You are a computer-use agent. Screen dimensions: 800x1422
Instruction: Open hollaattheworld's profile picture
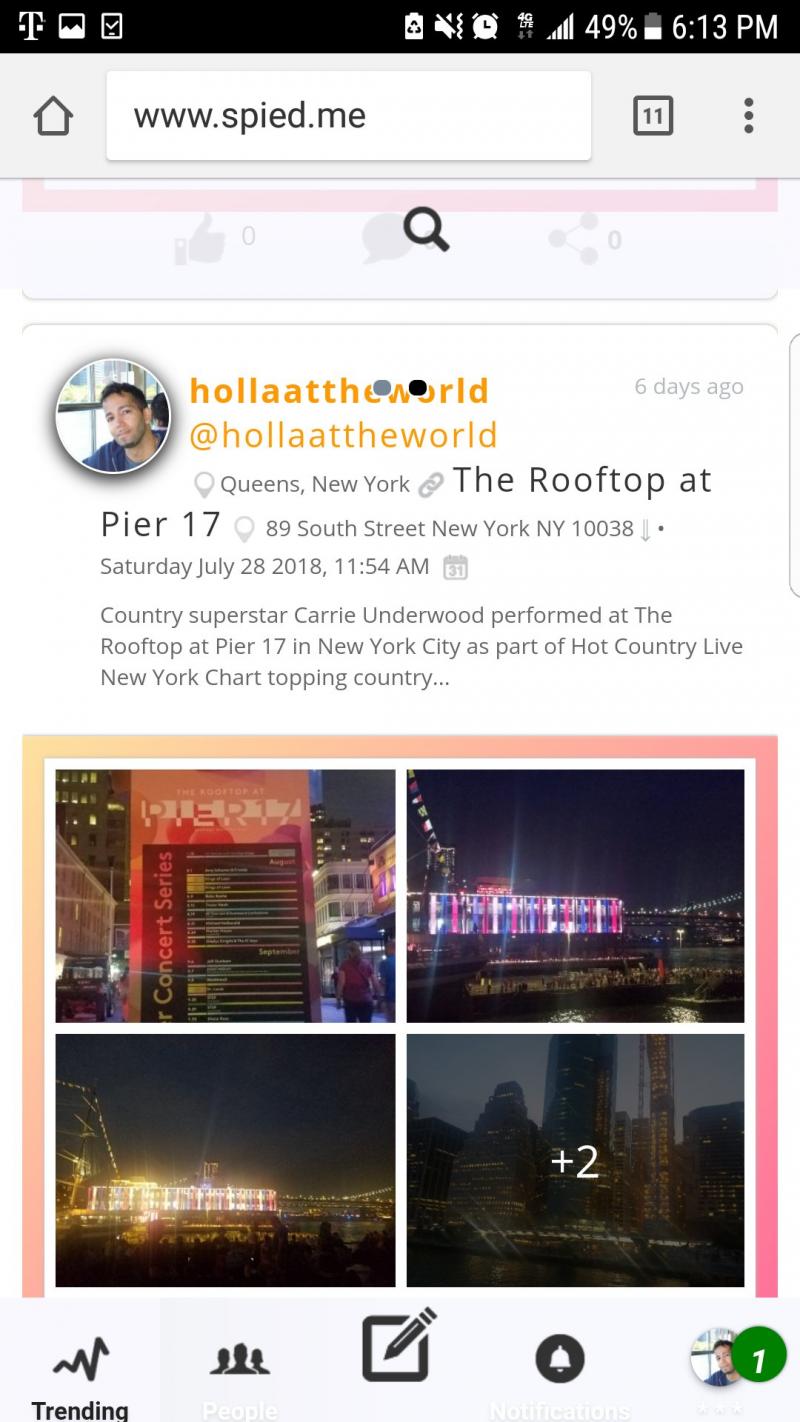pyautogui.click(x=112, y=416)
